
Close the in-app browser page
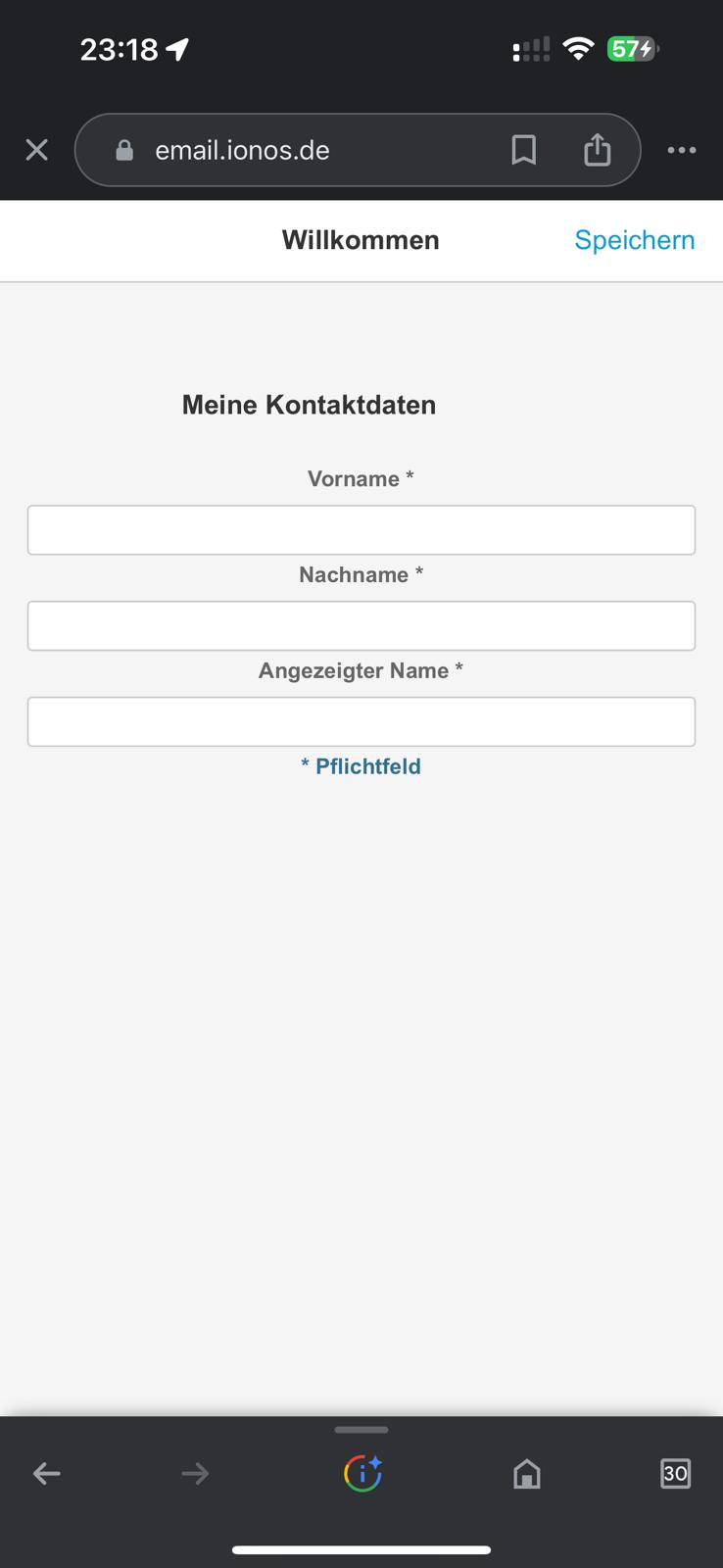(x=36, y=150)
